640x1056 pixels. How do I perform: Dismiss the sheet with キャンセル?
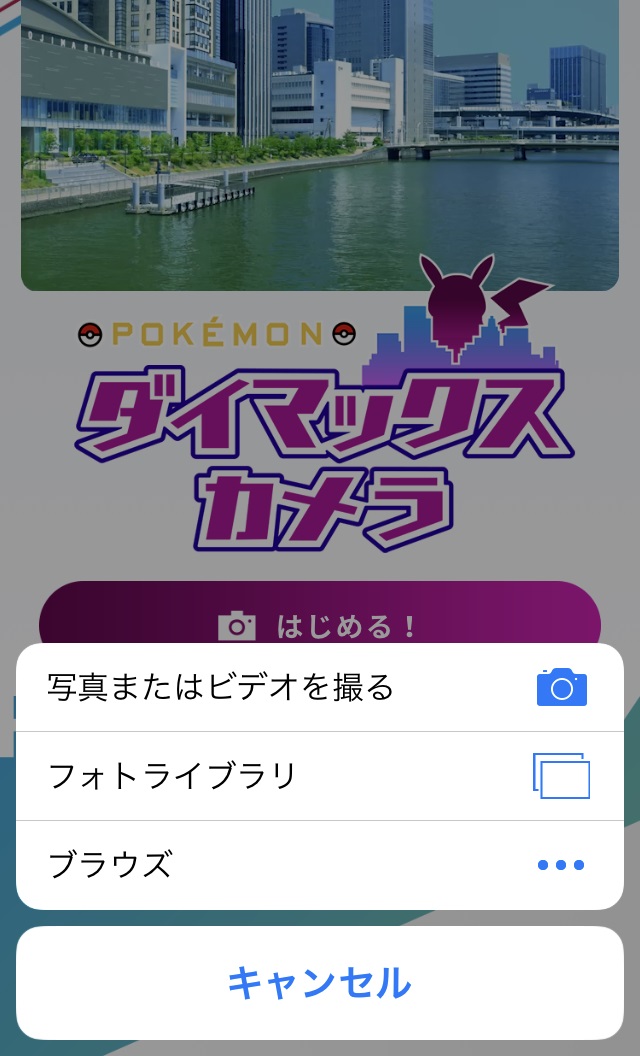(319, 983)
